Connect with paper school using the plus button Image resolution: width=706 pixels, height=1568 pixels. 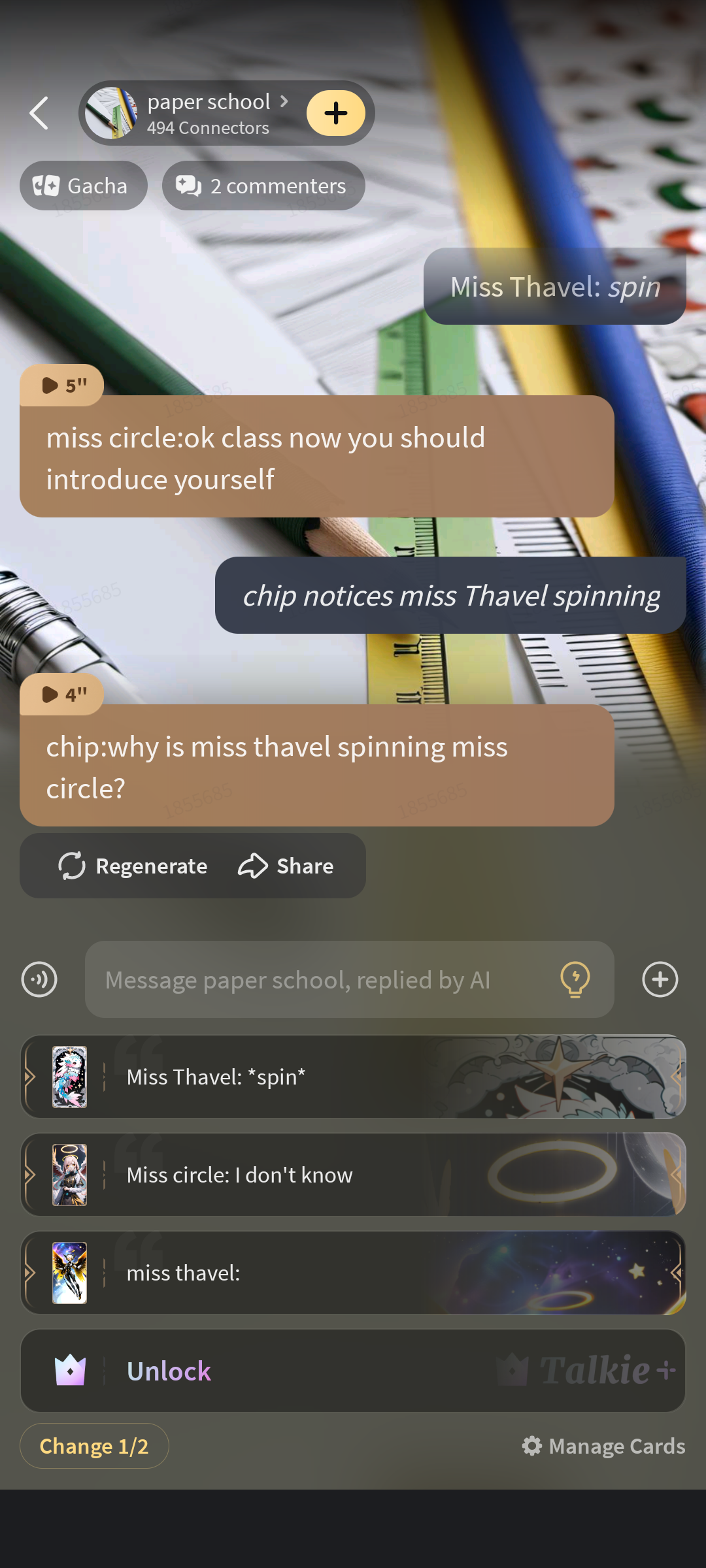click(335, 113)
